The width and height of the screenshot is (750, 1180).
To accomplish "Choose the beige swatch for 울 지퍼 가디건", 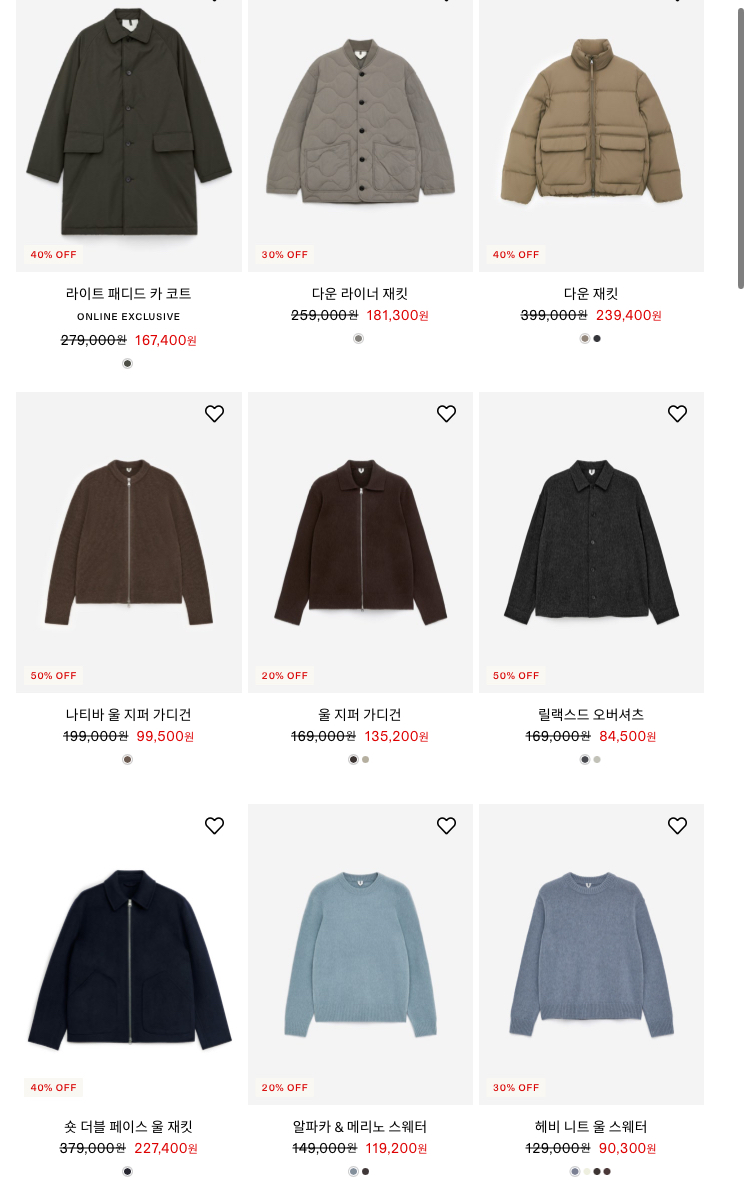I will (x=366, y=760).
